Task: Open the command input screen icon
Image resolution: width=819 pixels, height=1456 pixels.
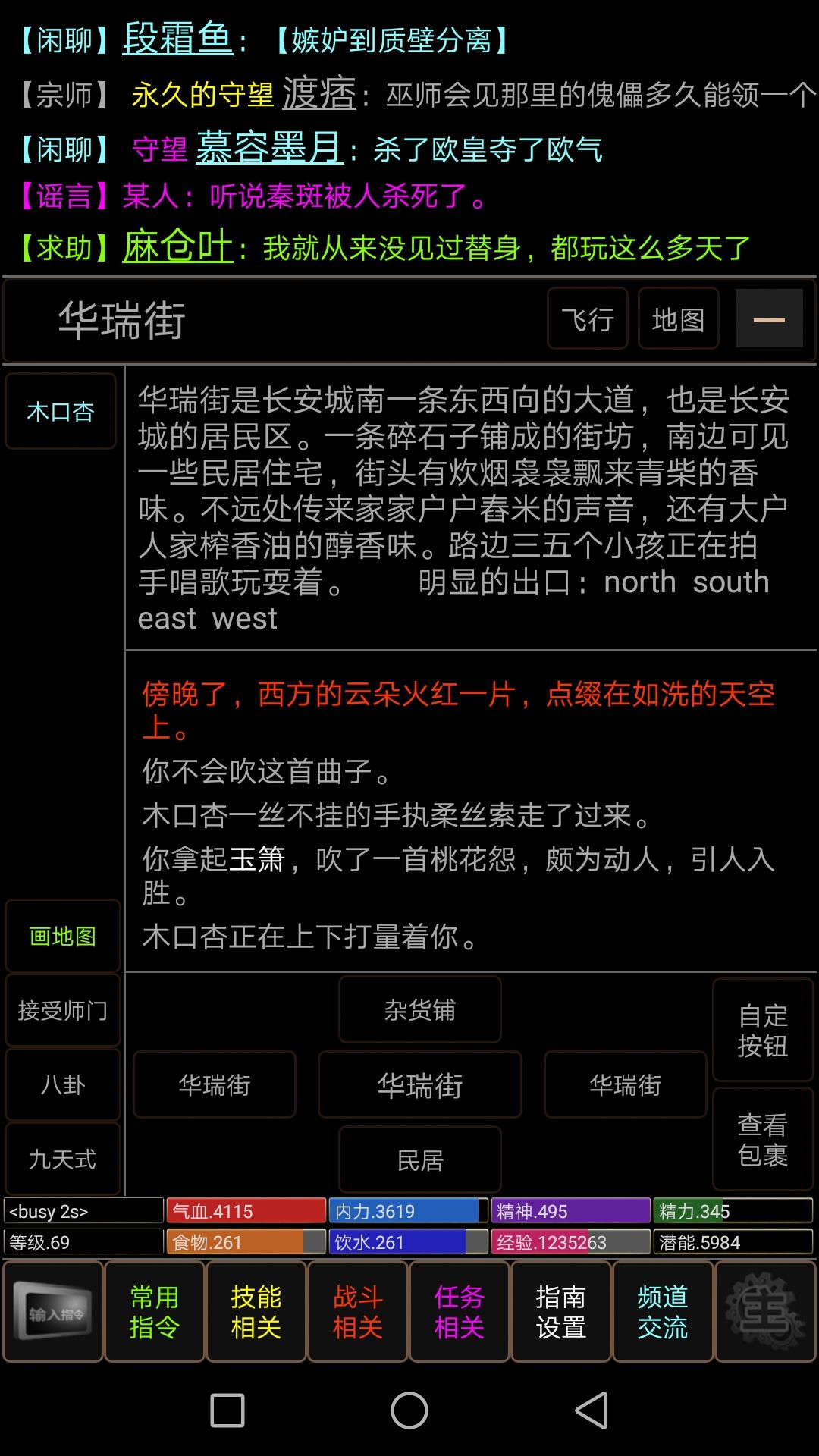Action: (x=53, y=1310)
